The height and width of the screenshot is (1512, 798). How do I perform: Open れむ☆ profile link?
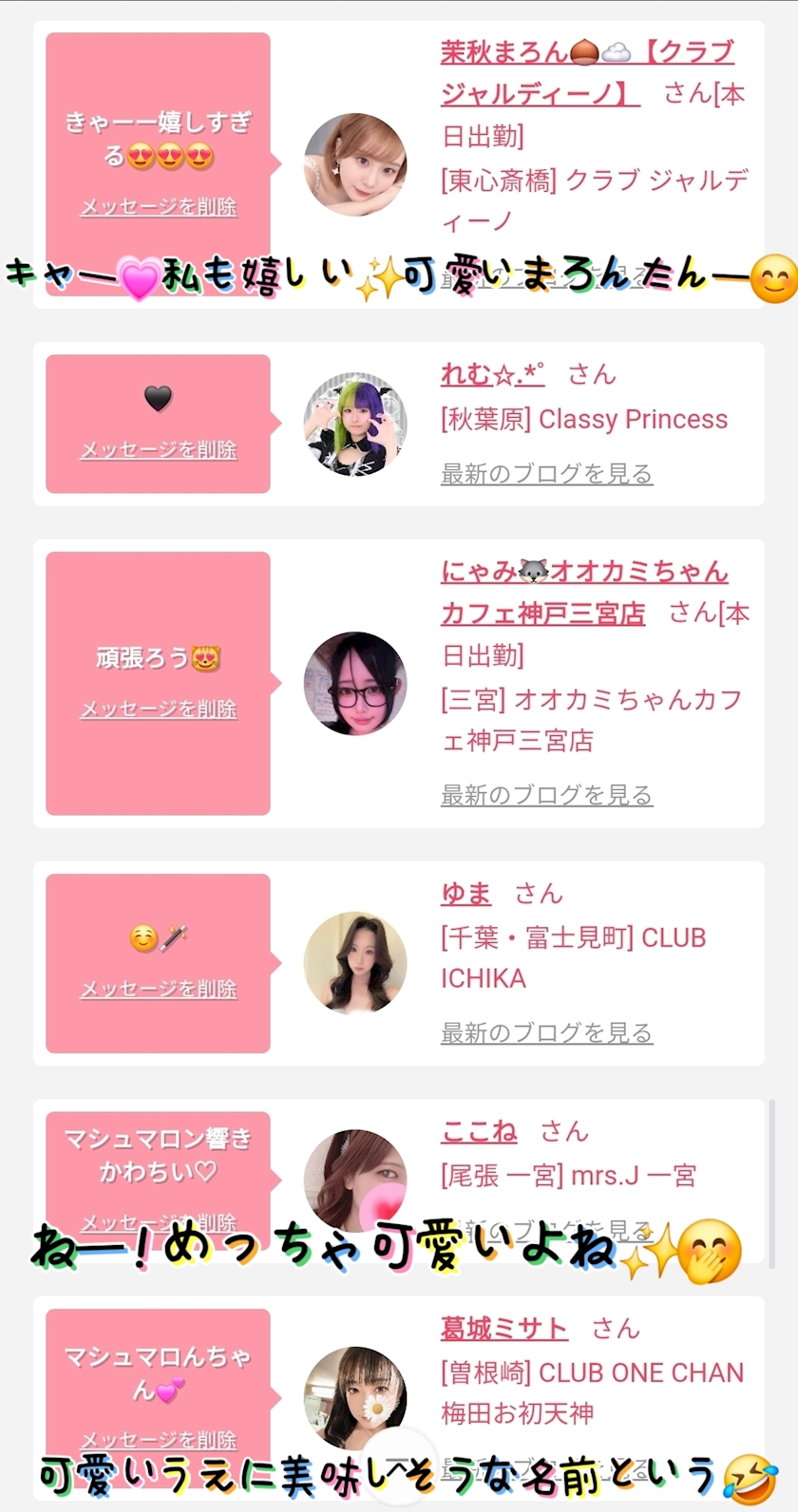tap(492, 374)
